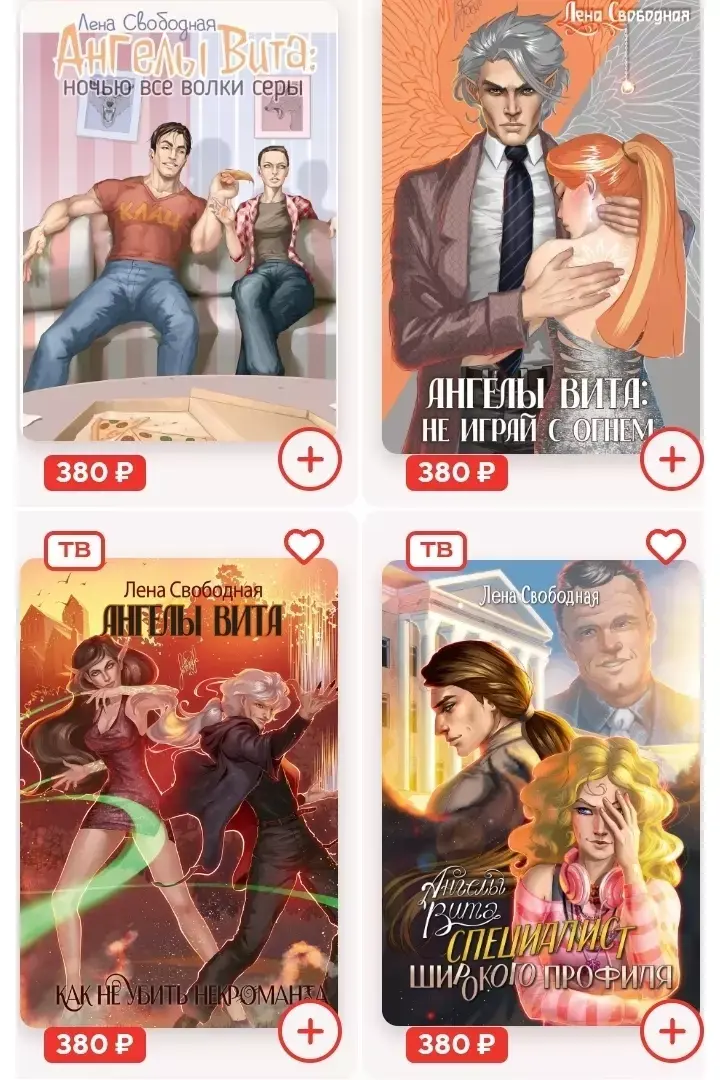720x1080 pixels.
Task: Favorite 'Как не убить некроманта' with the heart icon
Action: tap(304, 546)
